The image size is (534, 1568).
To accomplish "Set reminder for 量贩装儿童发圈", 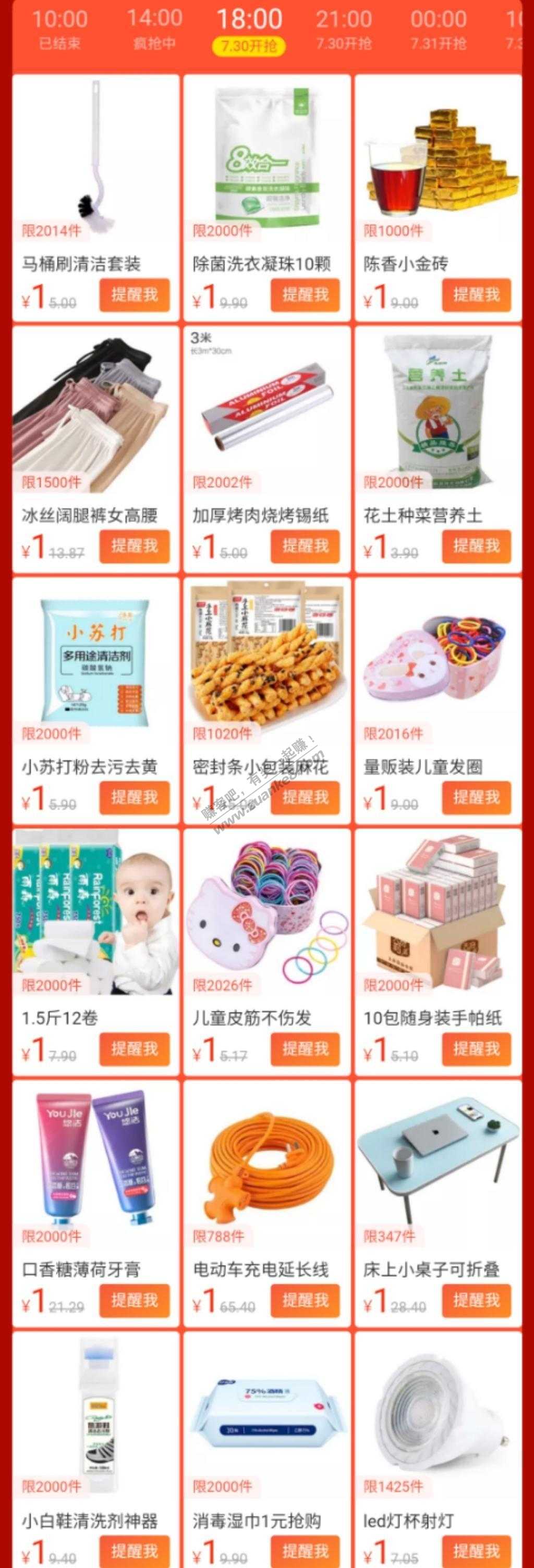I will coord(476,797).
